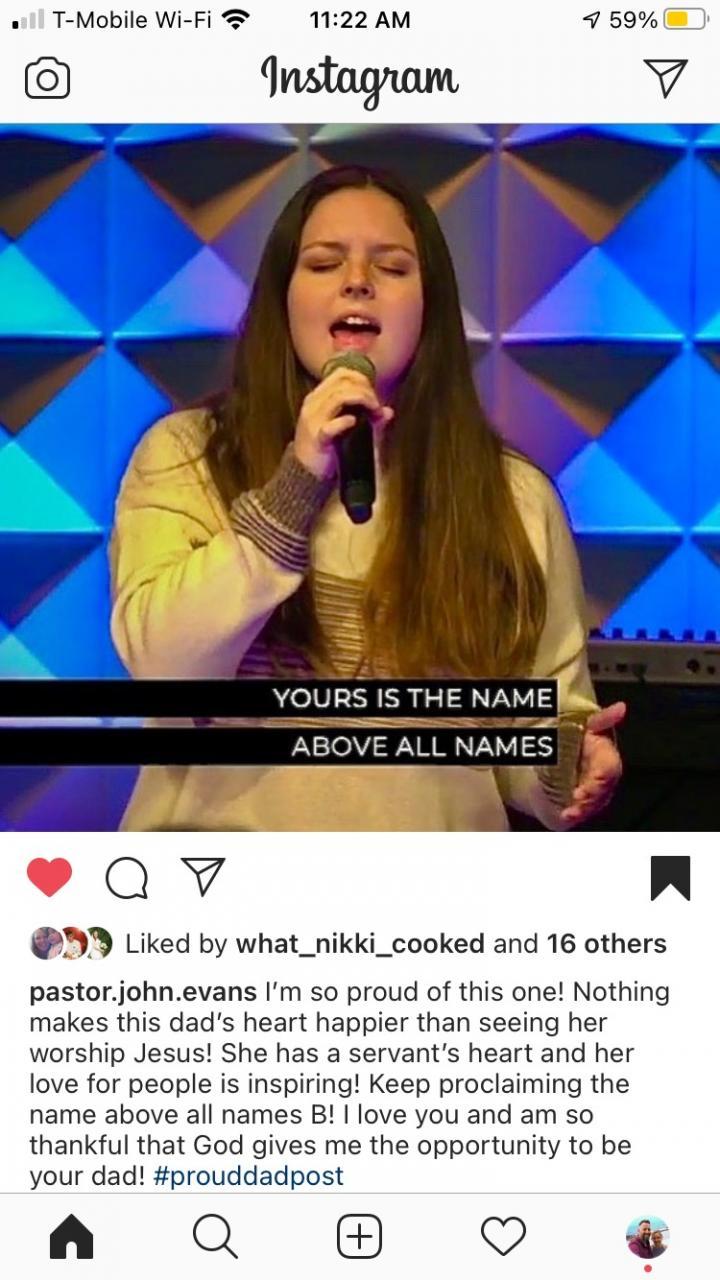Image resolution: width=720 pixels, height=1280 pixels.
Task: Open what_nikki_cooked's profile from likes
Action: point(360,943)
